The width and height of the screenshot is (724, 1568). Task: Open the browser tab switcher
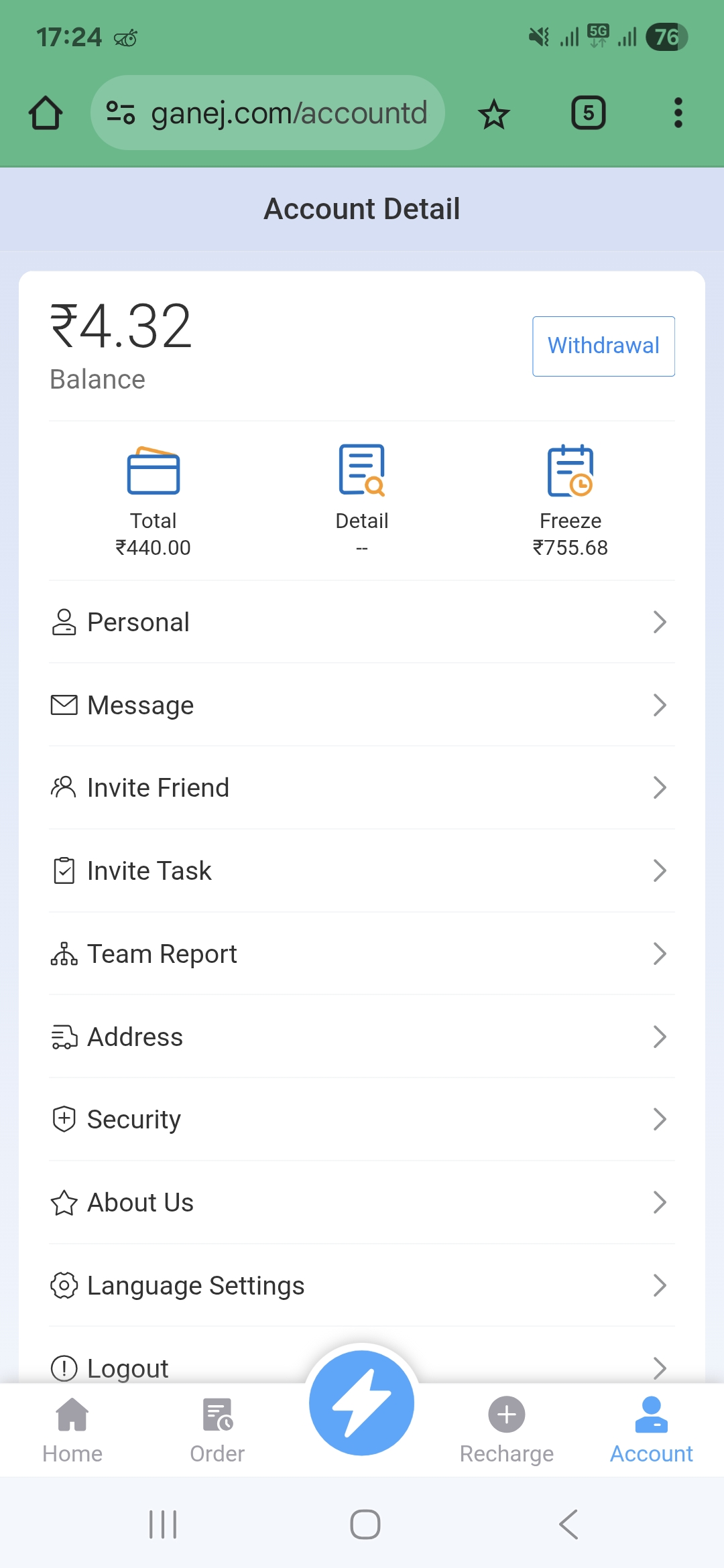[588, 113]
